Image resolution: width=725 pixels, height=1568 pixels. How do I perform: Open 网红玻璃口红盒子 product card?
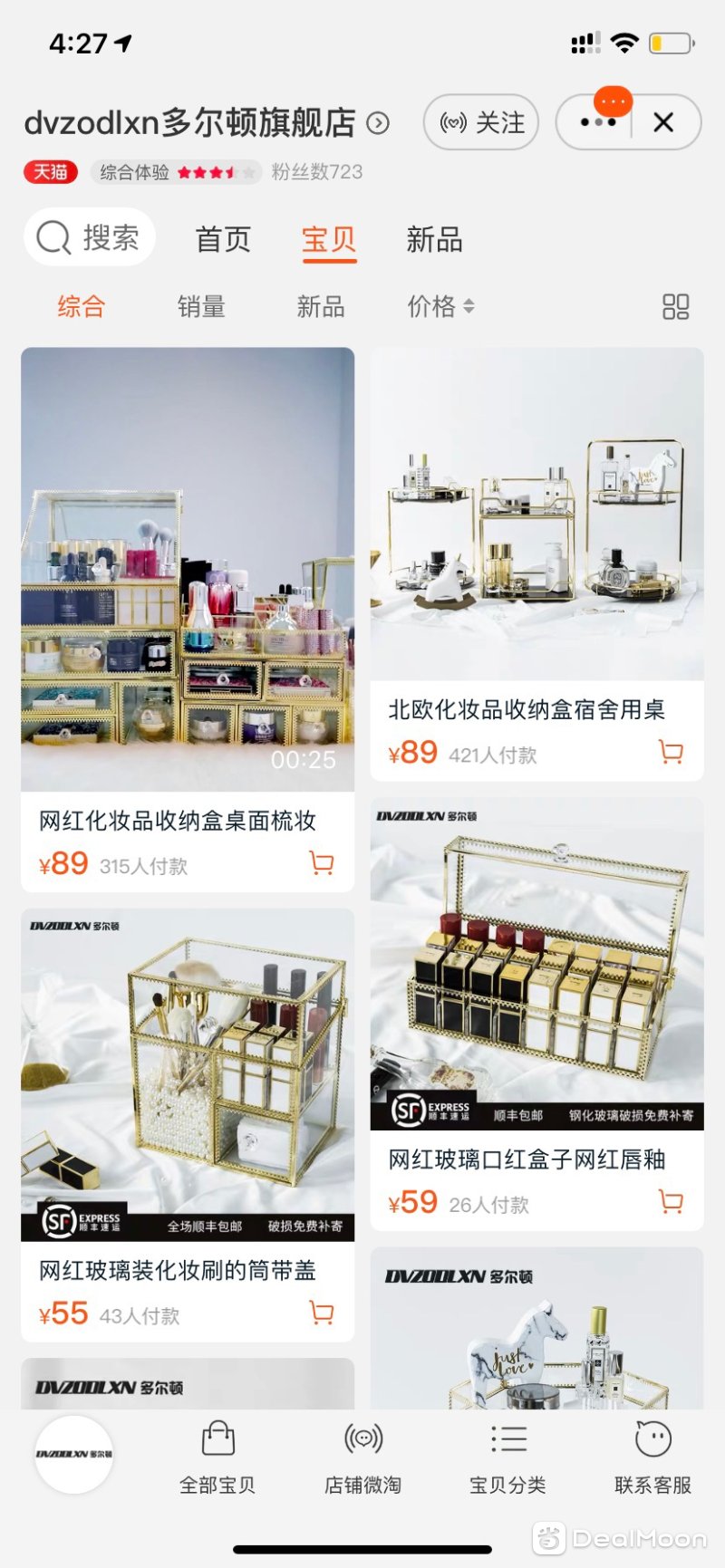pos(536,996)
